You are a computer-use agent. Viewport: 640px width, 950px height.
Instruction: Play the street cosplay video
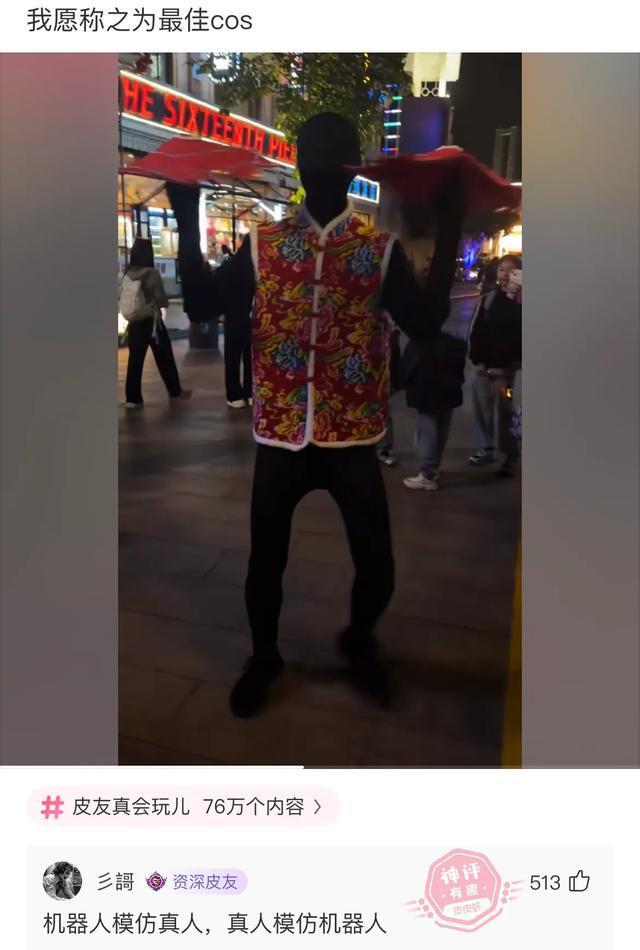(319, 410)
